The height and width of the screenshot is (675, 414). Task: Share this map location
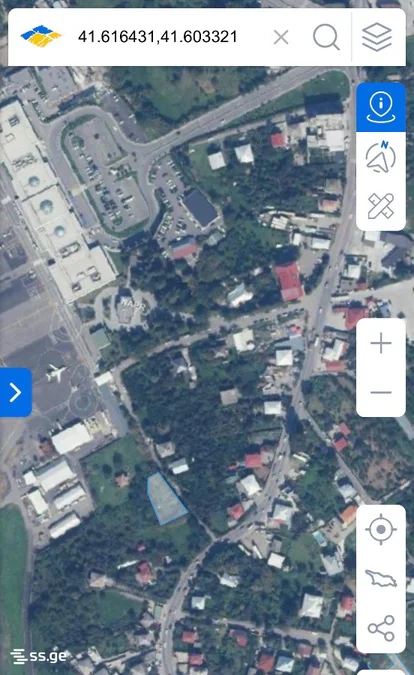[381, 628]
